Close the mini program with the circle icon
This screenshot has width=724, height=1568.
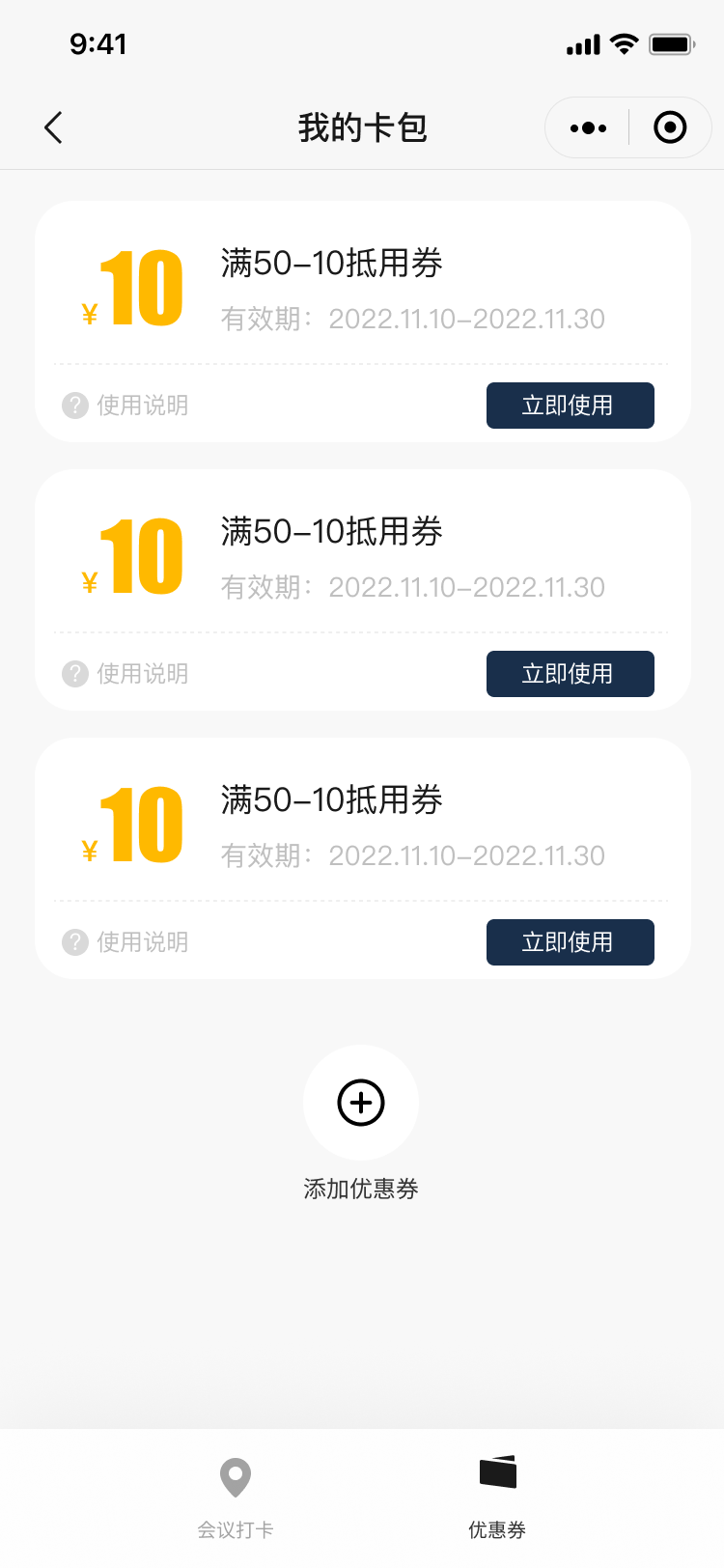[x=670, y=127]
